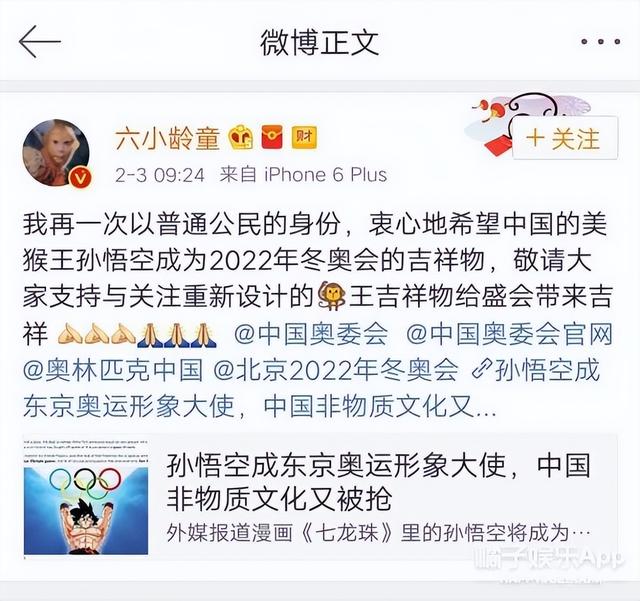
Task: Tap the 关注 follow button
Action: click(563, 137)
